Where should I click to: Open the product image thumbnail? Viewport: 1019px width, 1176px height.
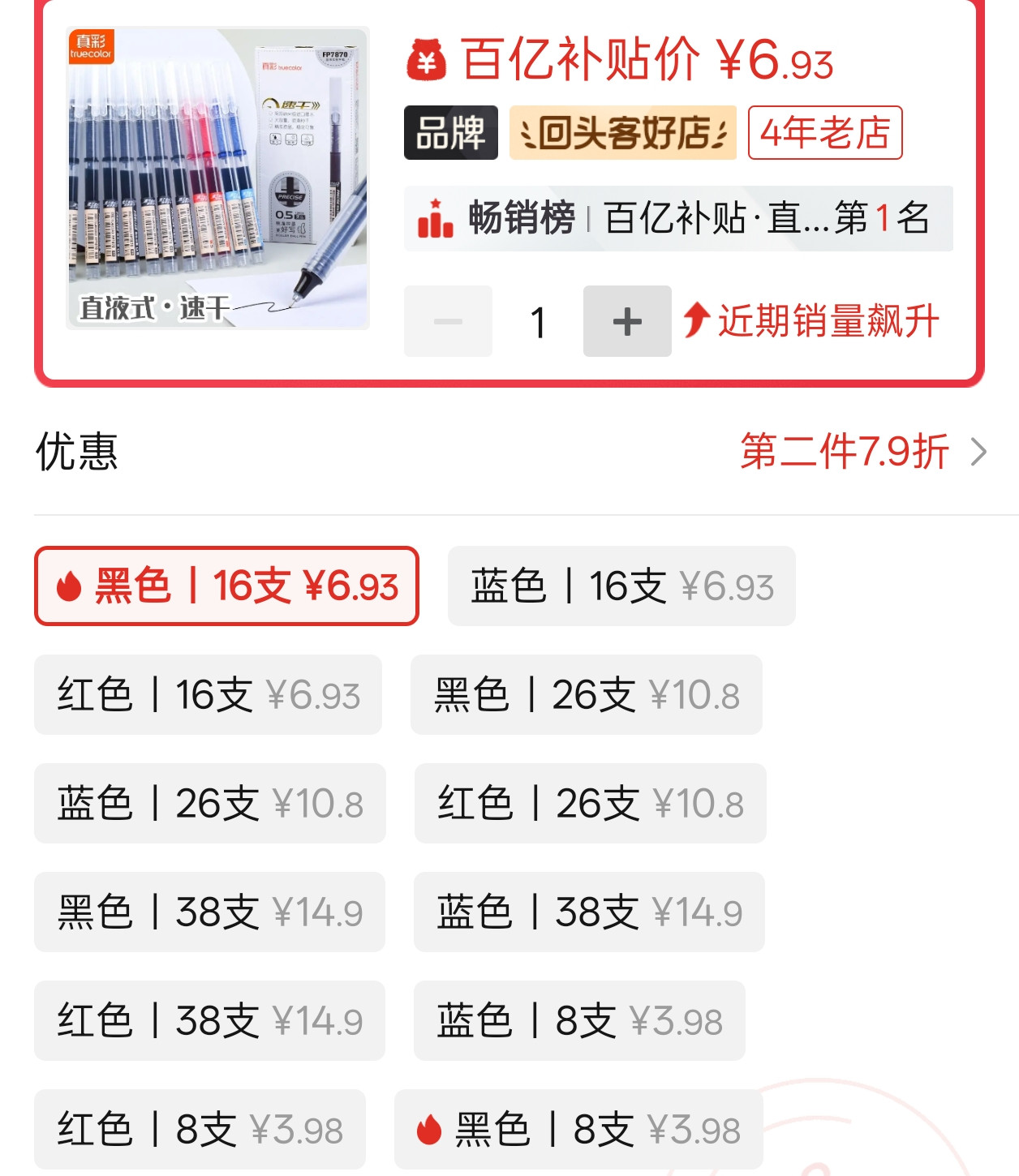pyautogui.click(x=217, y=178)
